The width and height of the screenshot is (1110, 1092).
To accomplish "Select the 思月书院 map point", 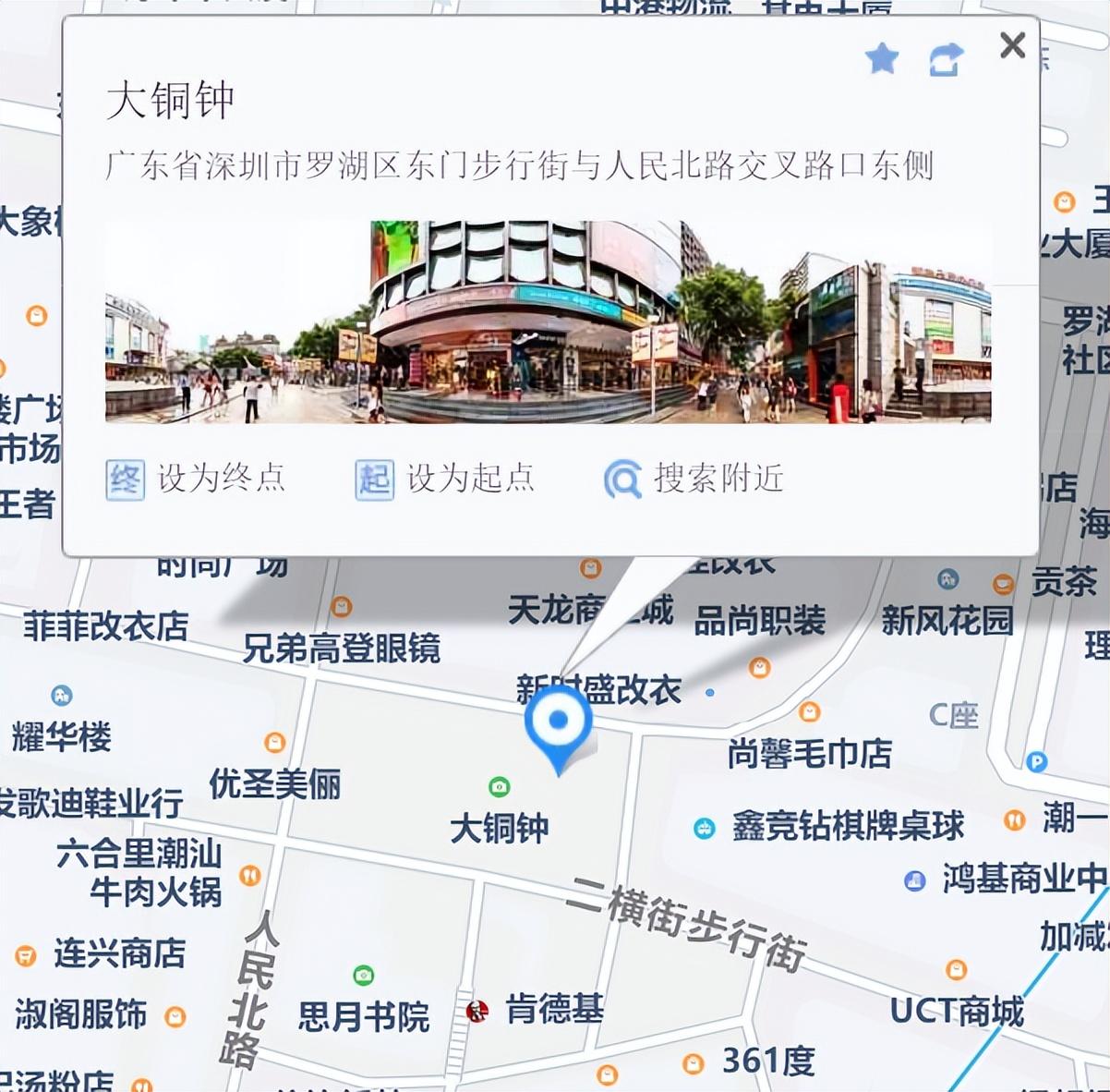I will click(364, 1016).
